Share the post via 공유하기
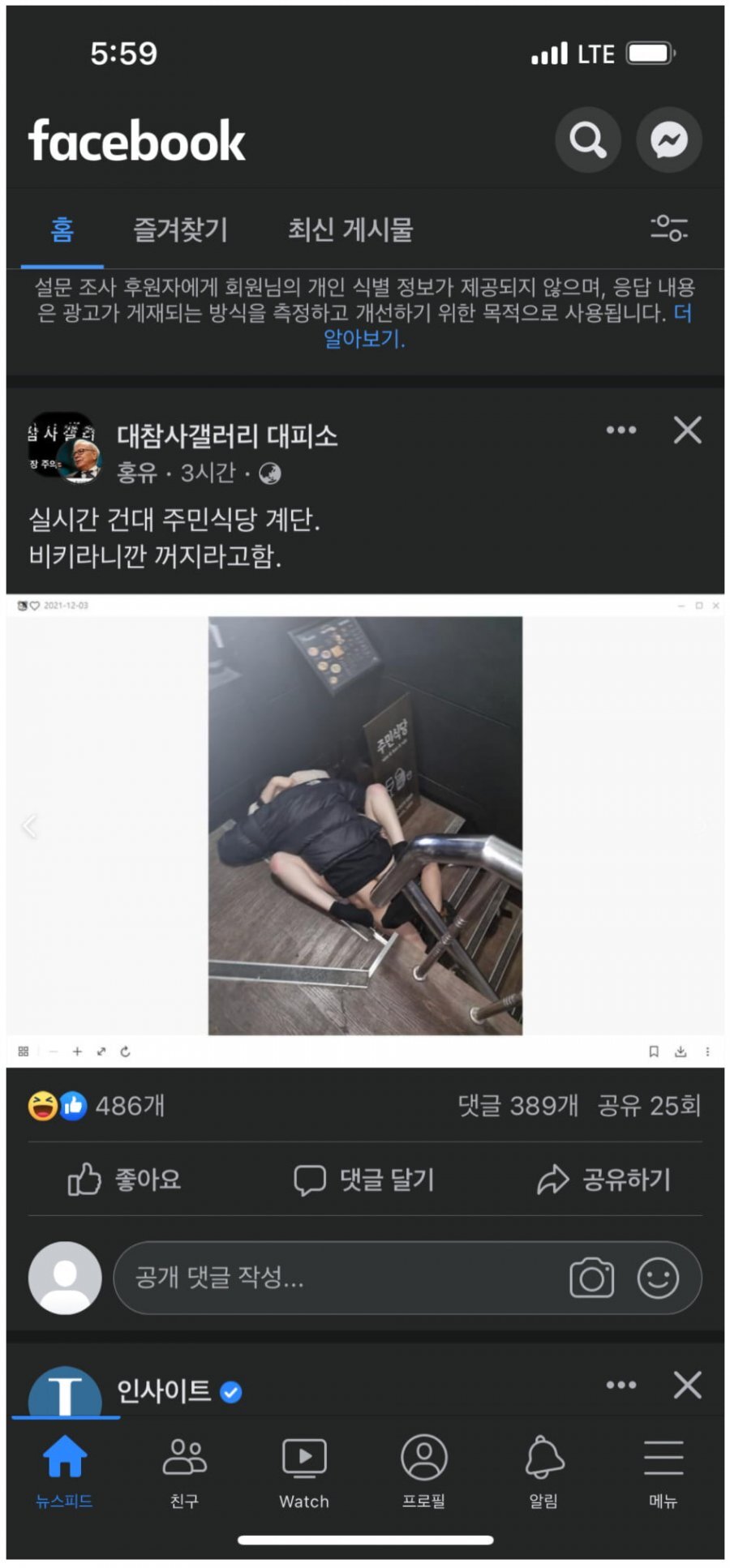Viewport: 730px width, 1568px height. tap(604, 1179)
